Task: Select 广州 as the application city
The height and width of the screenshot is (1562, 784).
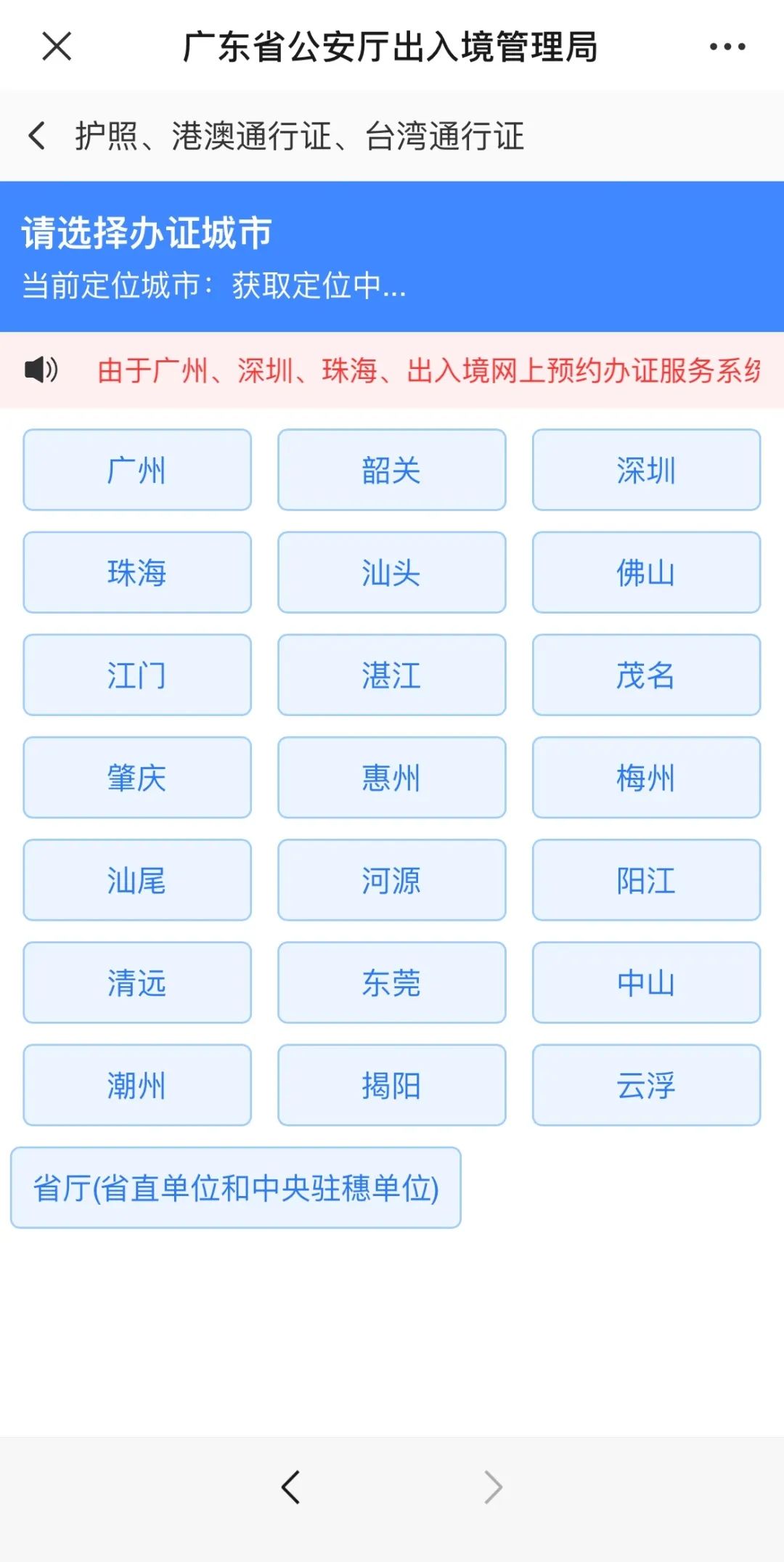Action: pyautogui.click(x=136, y=471)
